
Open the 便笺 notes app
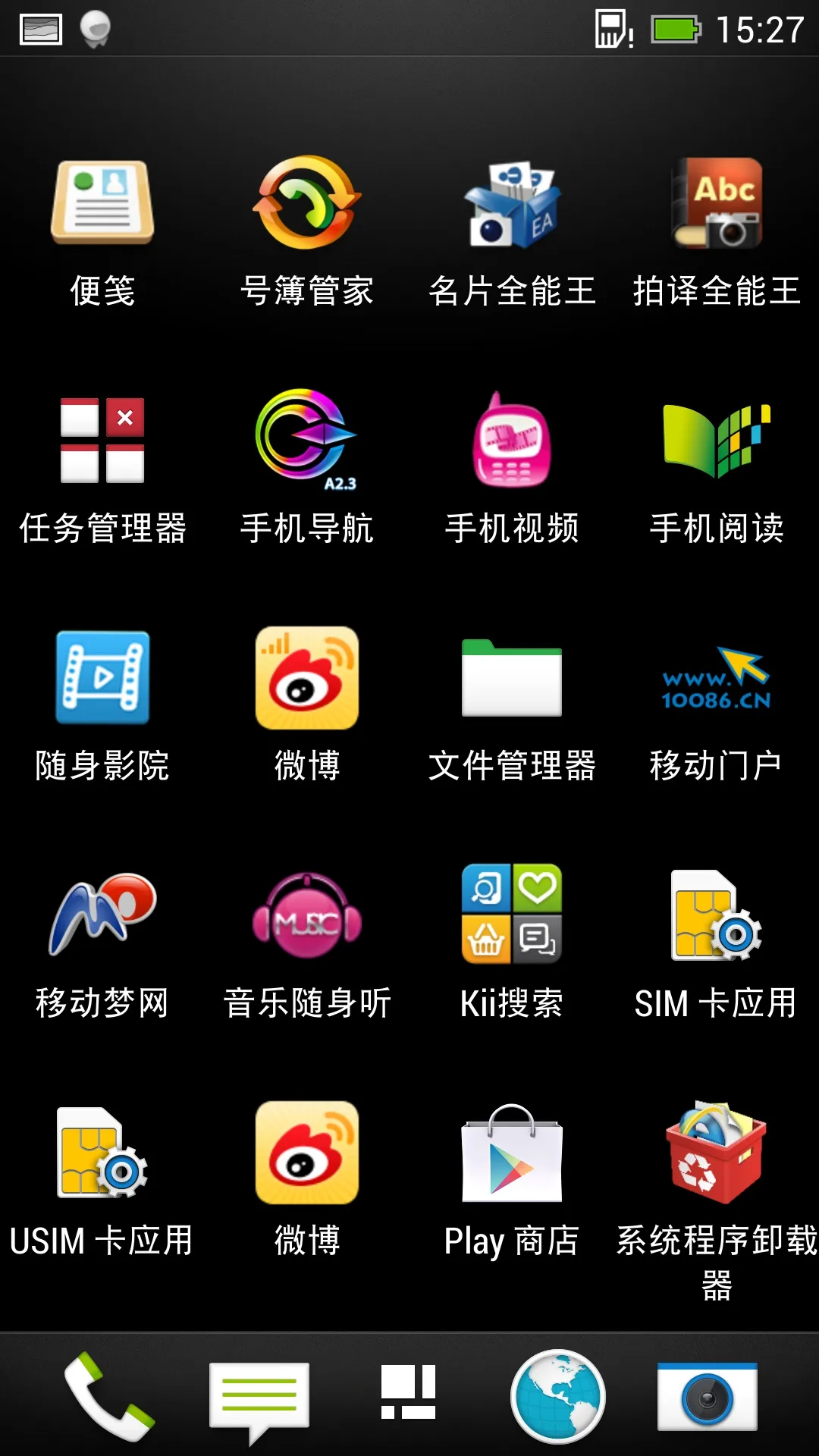click(102, 202)
